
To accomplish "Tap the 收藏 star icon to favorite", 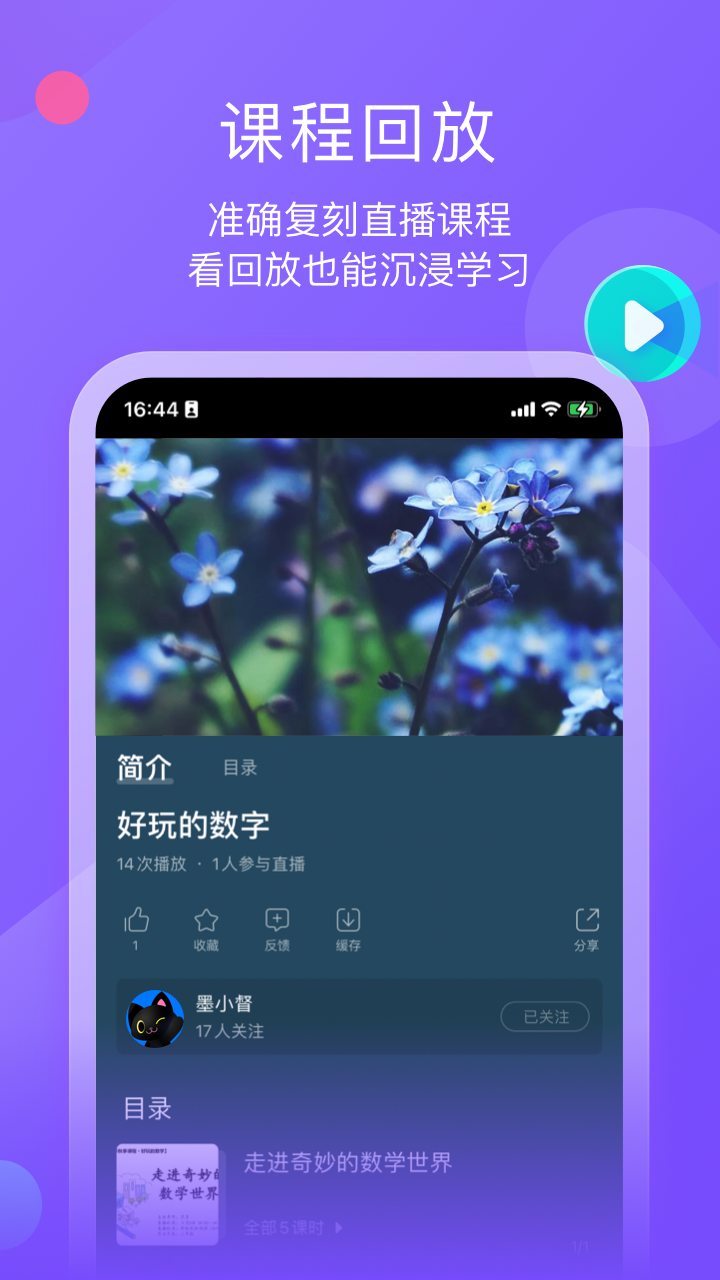I will click(206, 917).
